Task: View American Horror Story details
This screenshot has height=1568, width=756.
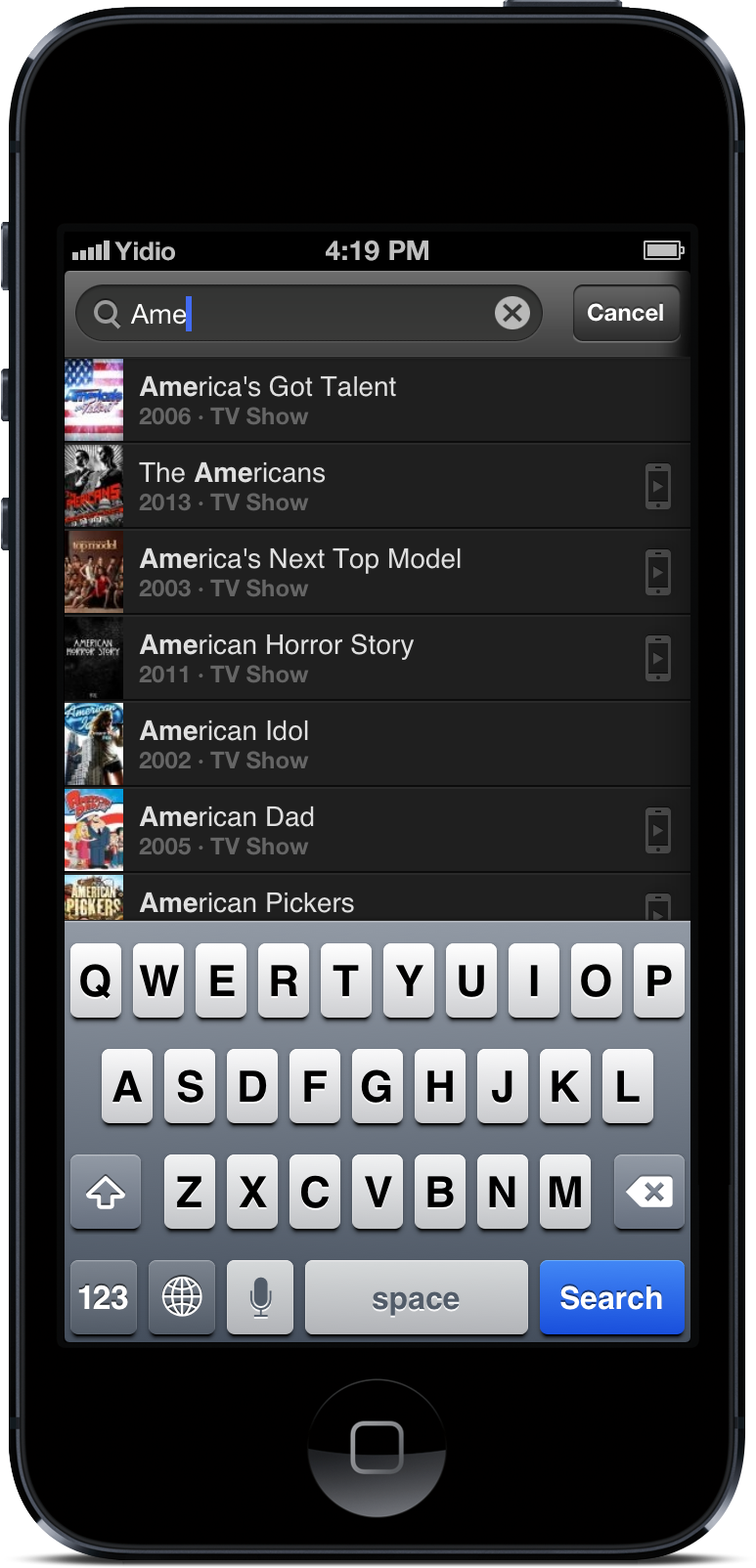Action: point(377,658)
